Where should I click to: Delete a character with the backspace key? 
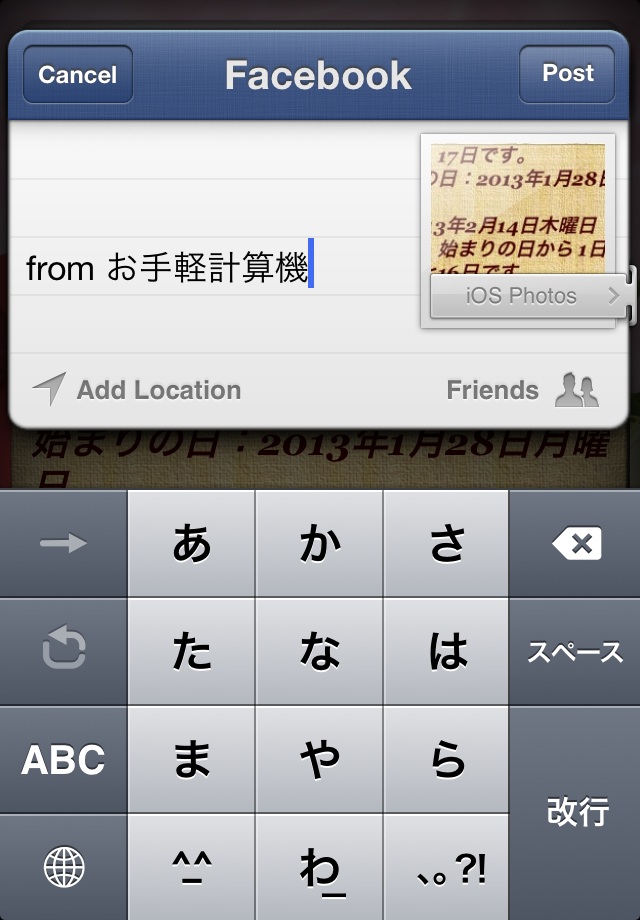click(x=576, y=544)
